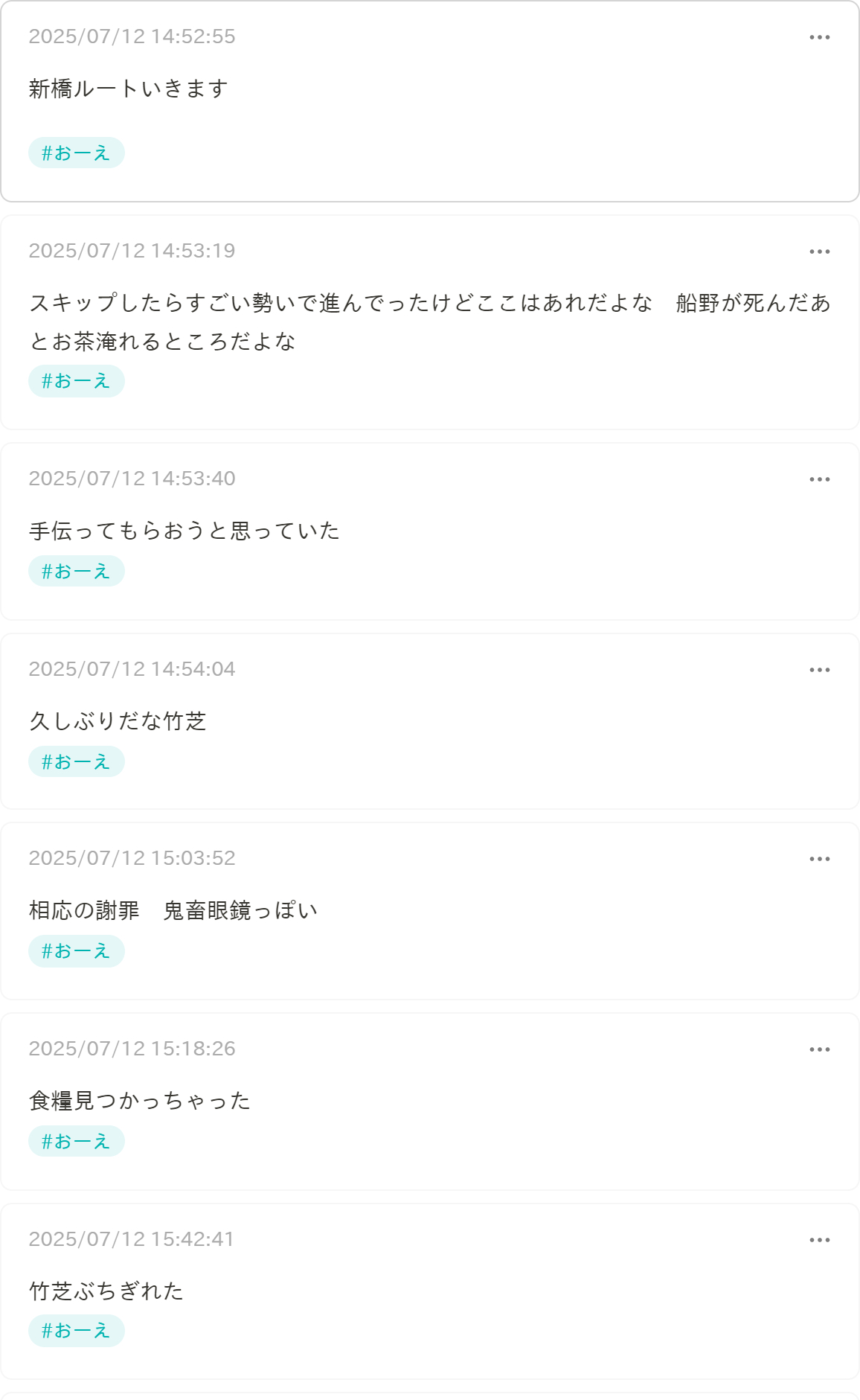Show options for the 15:03:52 note

pyautogui.click(x=819, y=859)
